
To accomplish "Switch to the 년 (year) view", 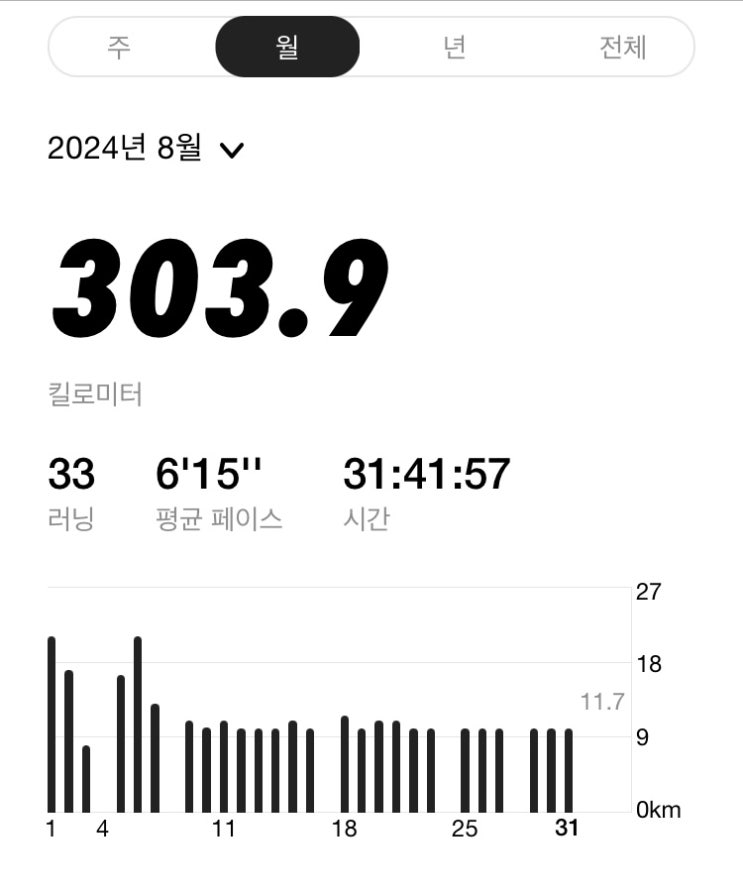I will click(455, 47).
